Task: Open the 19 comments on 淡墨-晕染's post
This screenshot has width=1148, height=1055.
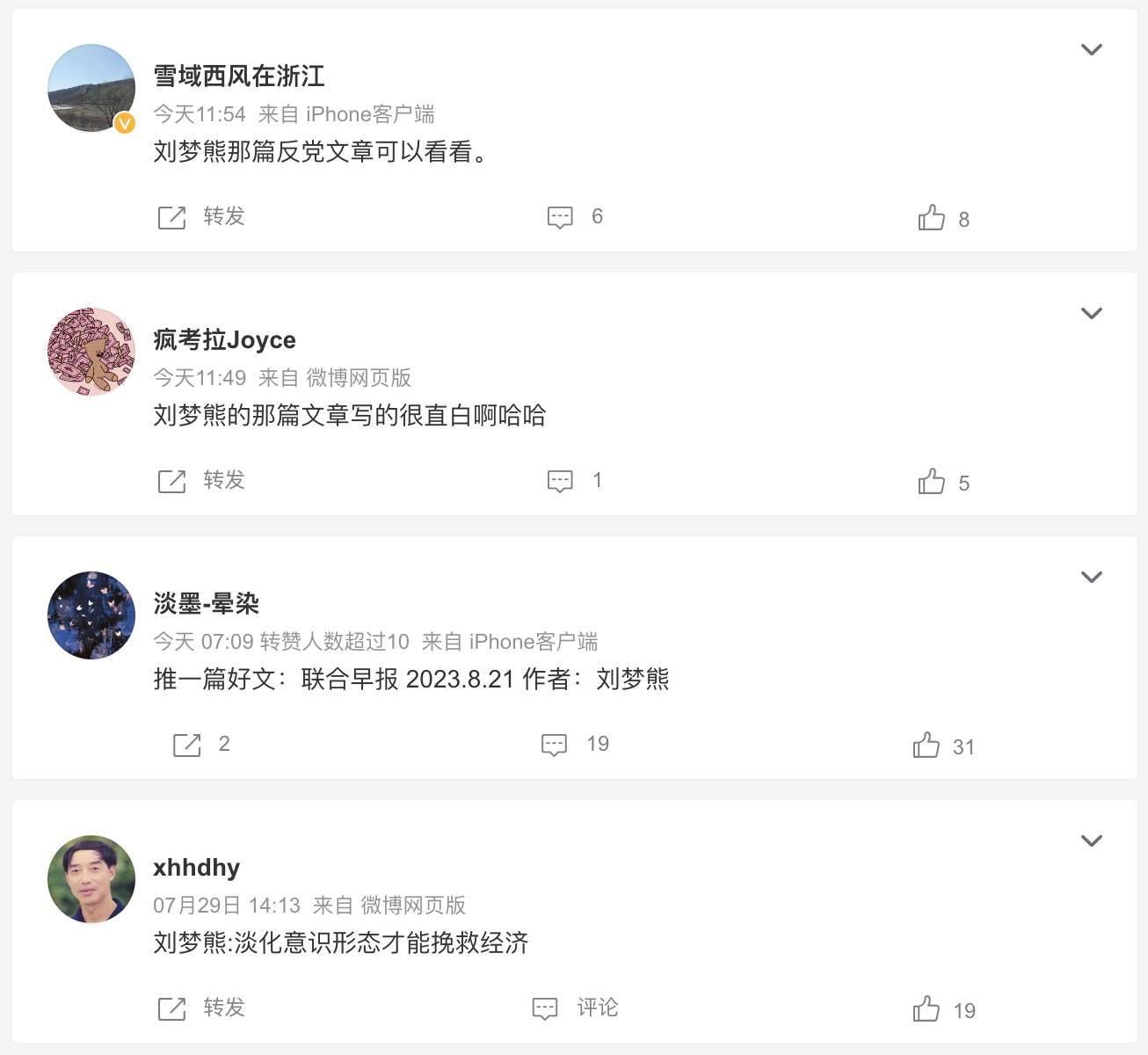Action: 574,745
